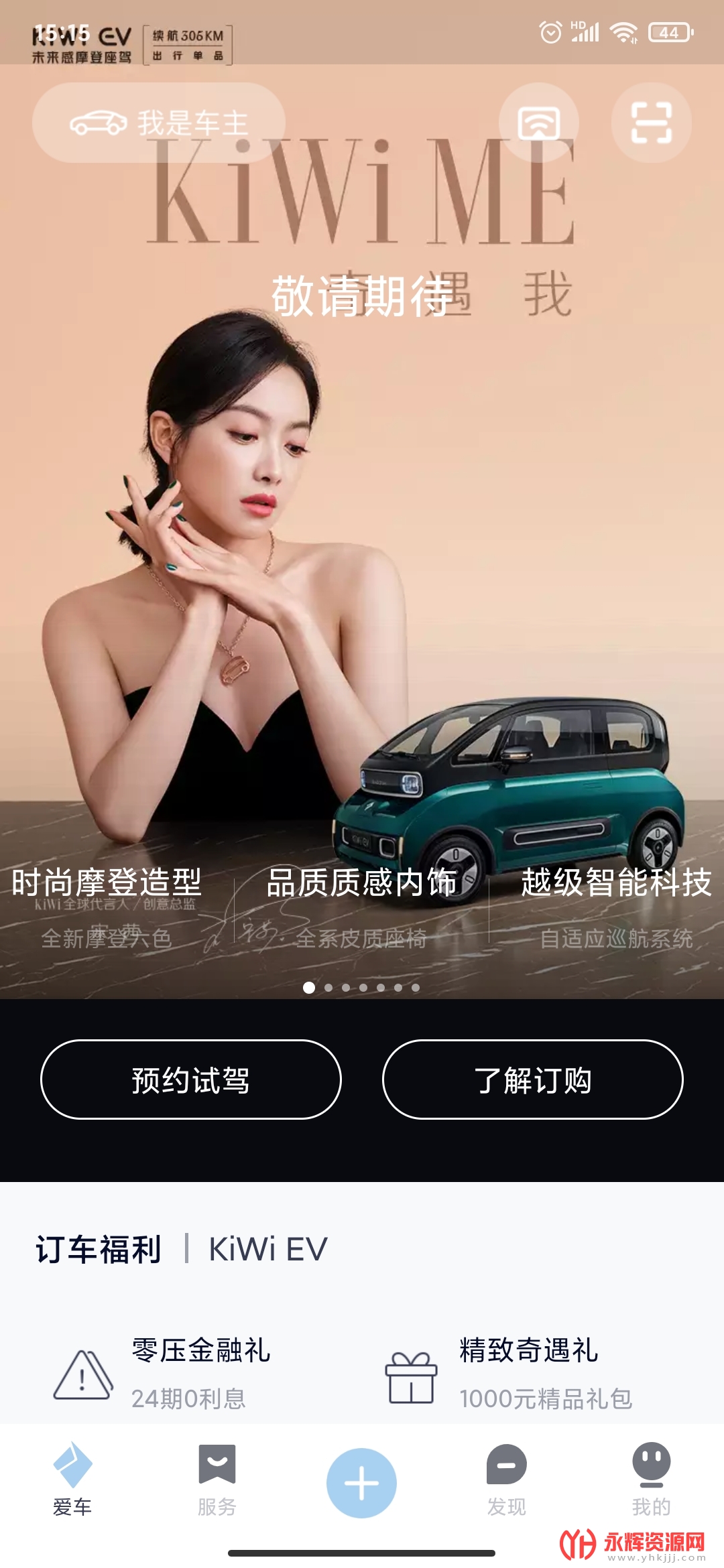Open the QR scan icon

point(651,123)
